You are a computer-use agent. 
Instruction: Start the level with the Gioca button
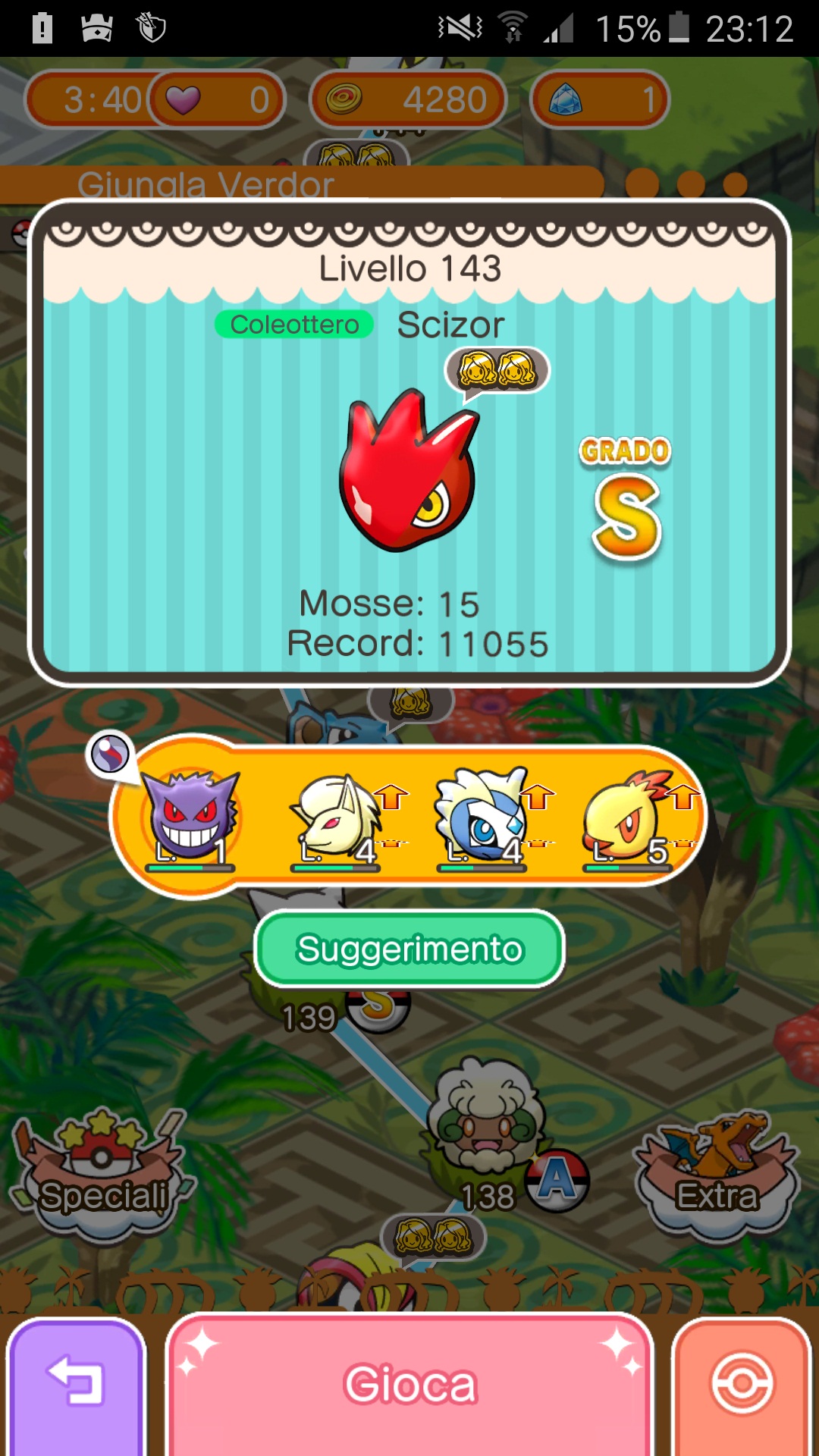coord(409,1385)
